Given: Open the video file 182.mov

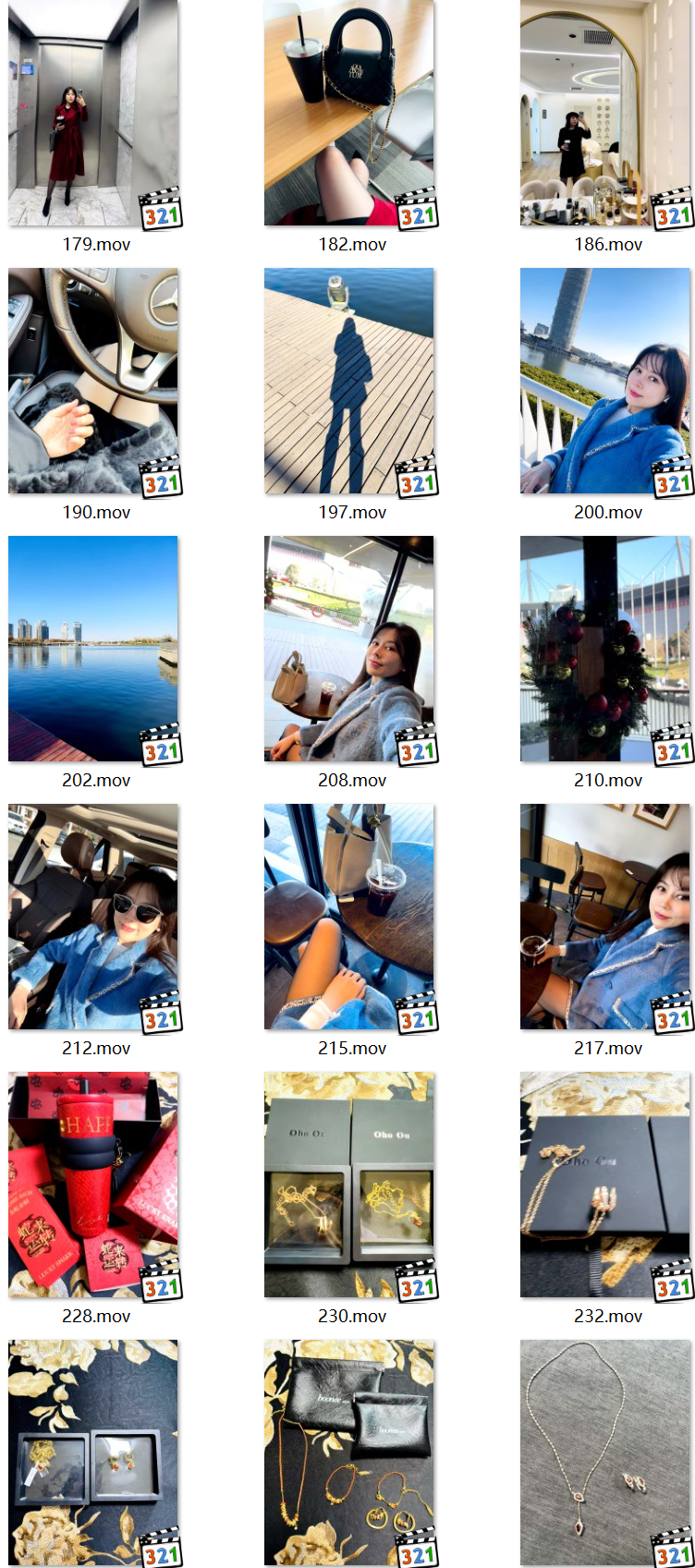Looking at the screenshot, I should point(349,113).
